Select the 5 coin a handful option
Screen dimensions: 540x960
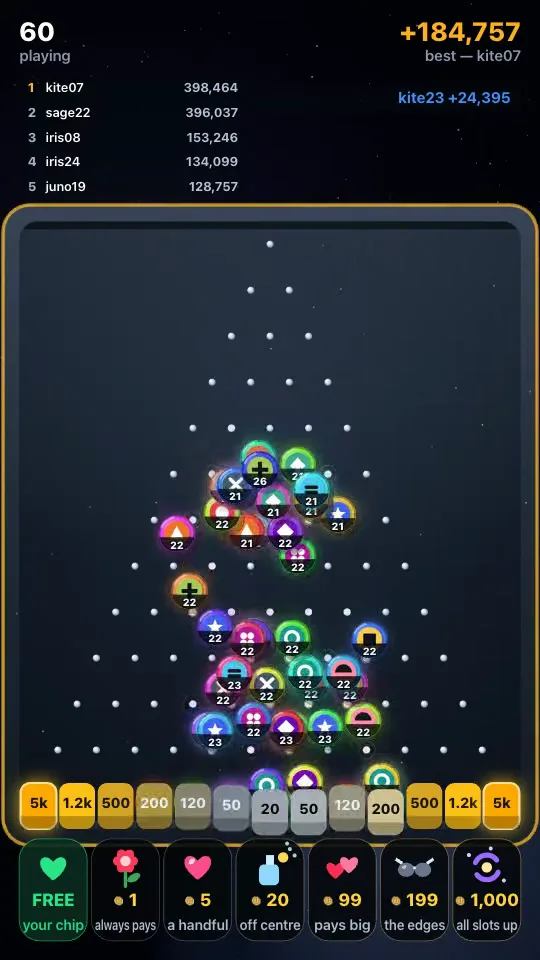coord(198,890)
